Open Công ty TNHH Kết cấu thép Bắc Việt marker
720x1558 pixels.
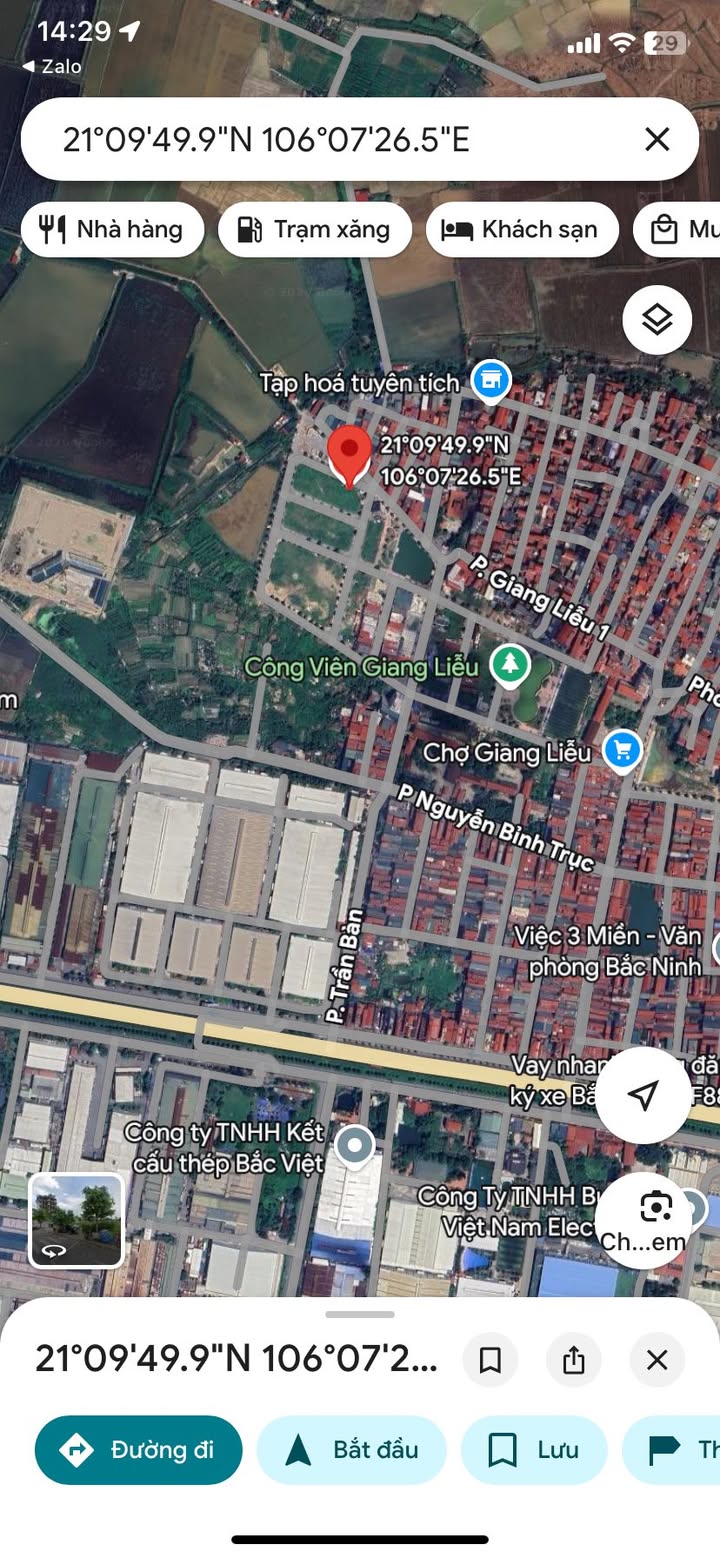(x=354, y=1146)
